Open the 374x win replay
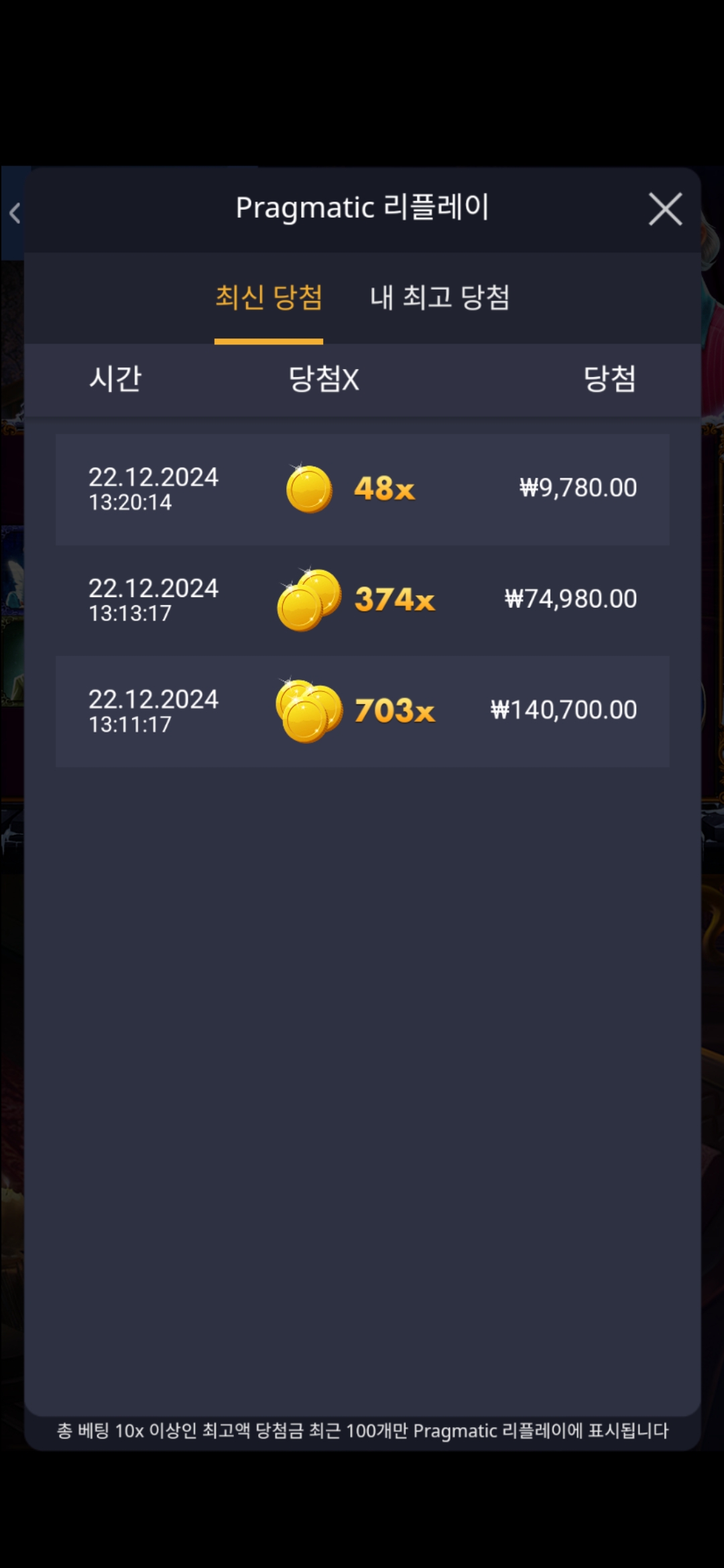Screen dimensions: 724x1568 (362, 600)
